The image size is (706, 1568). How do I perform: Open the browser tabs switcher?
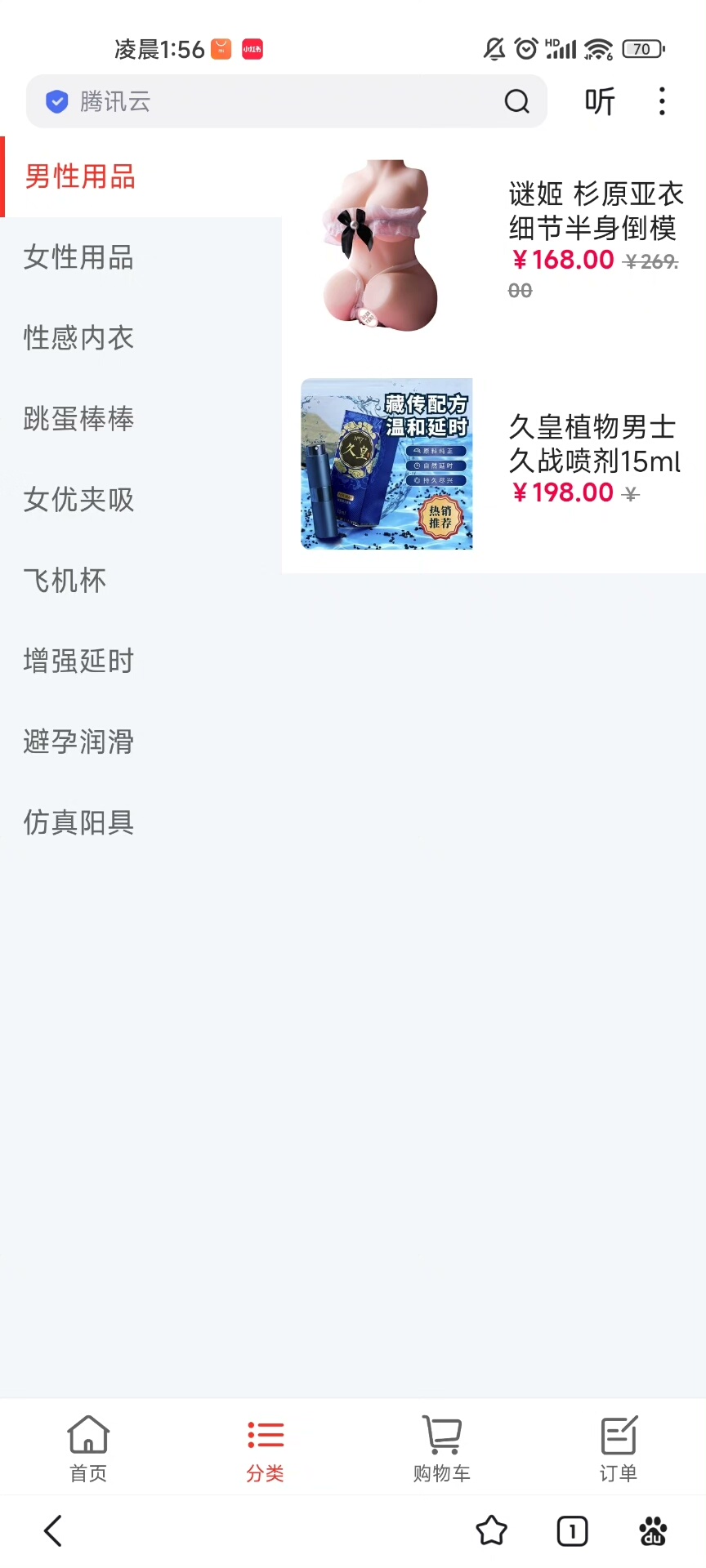tap(572, 1531)
